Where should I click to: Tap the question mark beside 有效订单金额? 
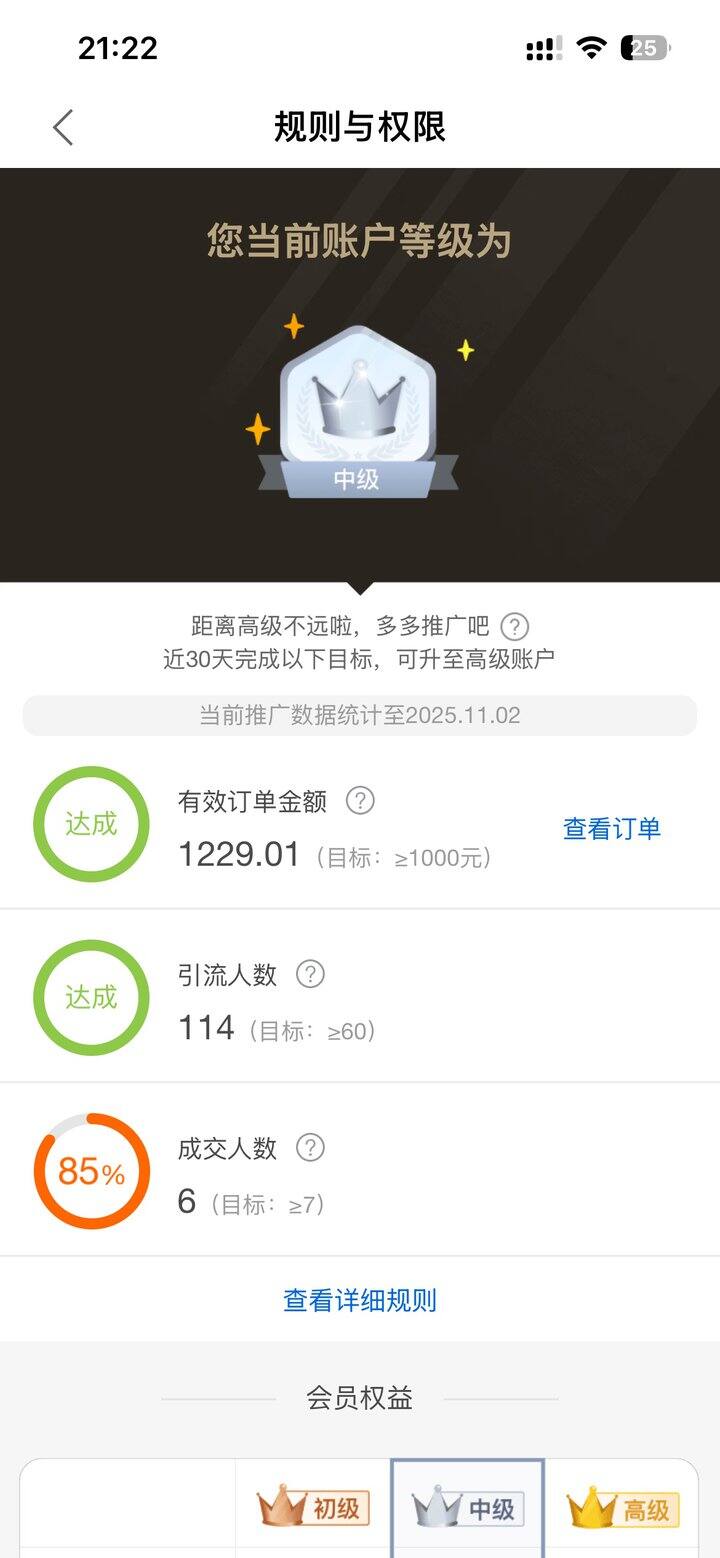click(x=362, y=800)
